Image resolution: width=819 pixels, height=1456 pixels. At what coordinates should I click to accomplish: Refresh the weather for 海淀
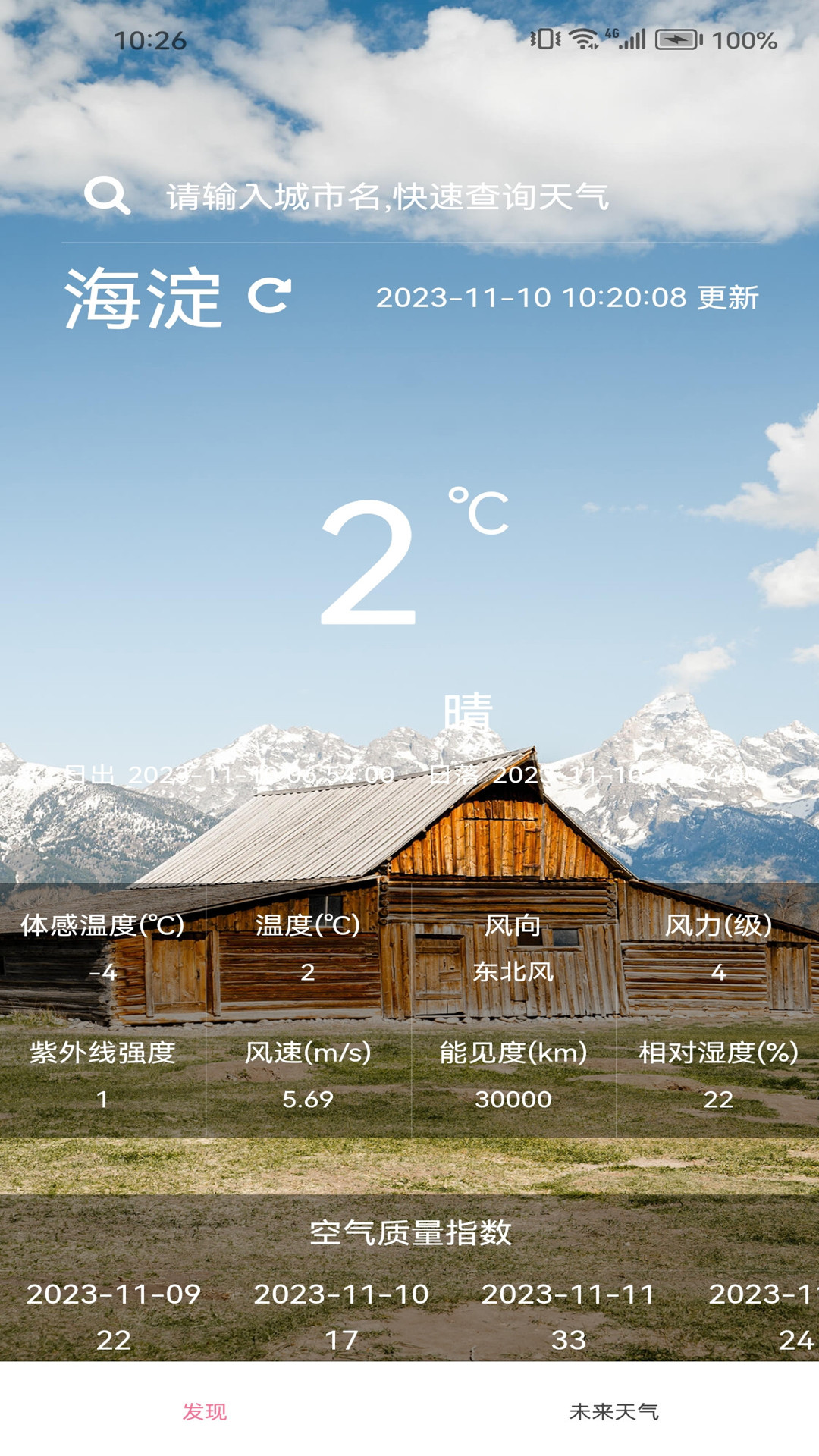(x=269, y=296)
